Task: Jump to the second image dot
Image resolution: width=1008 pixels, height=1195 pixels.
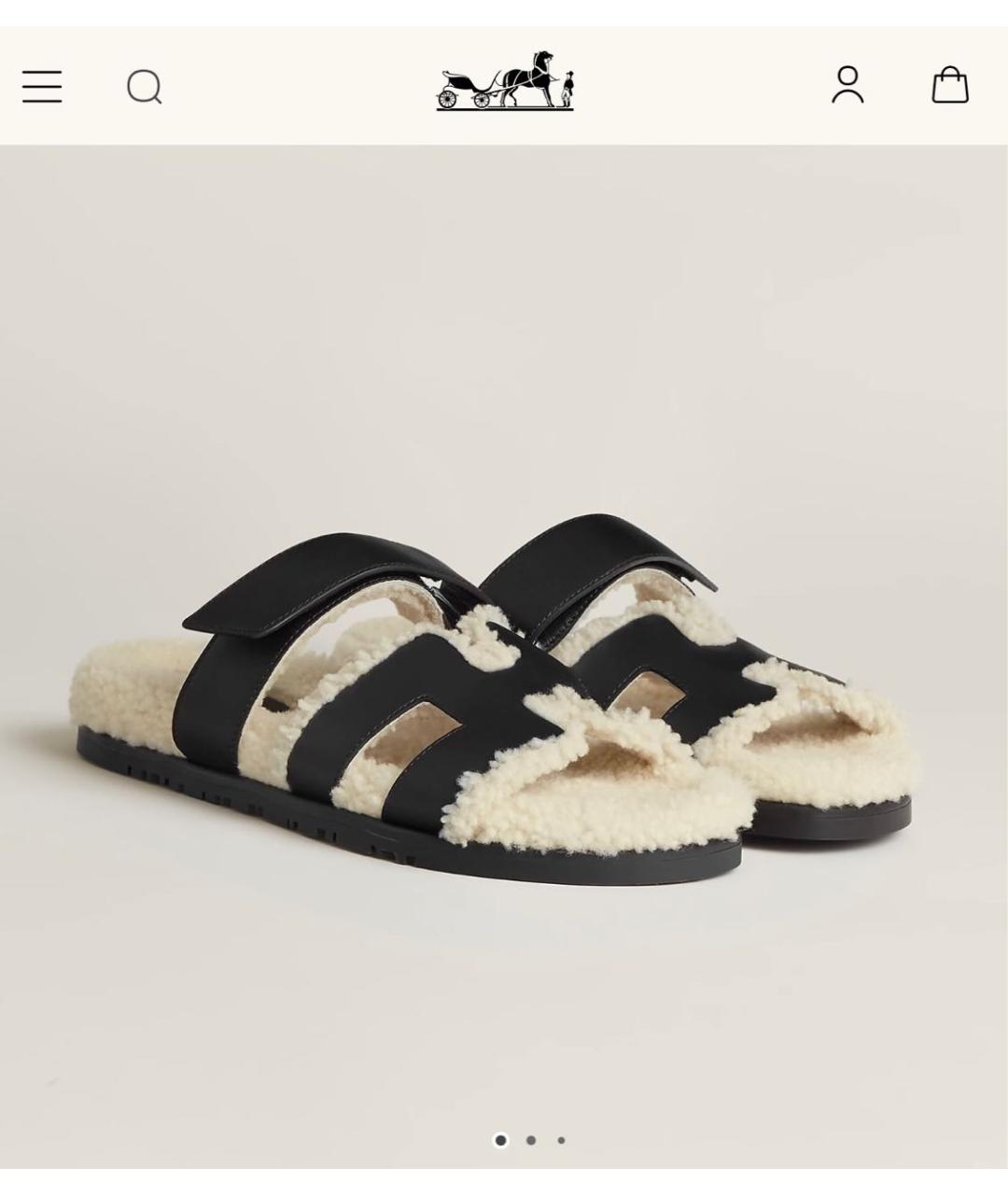Action: click(x=531, y=1140)
